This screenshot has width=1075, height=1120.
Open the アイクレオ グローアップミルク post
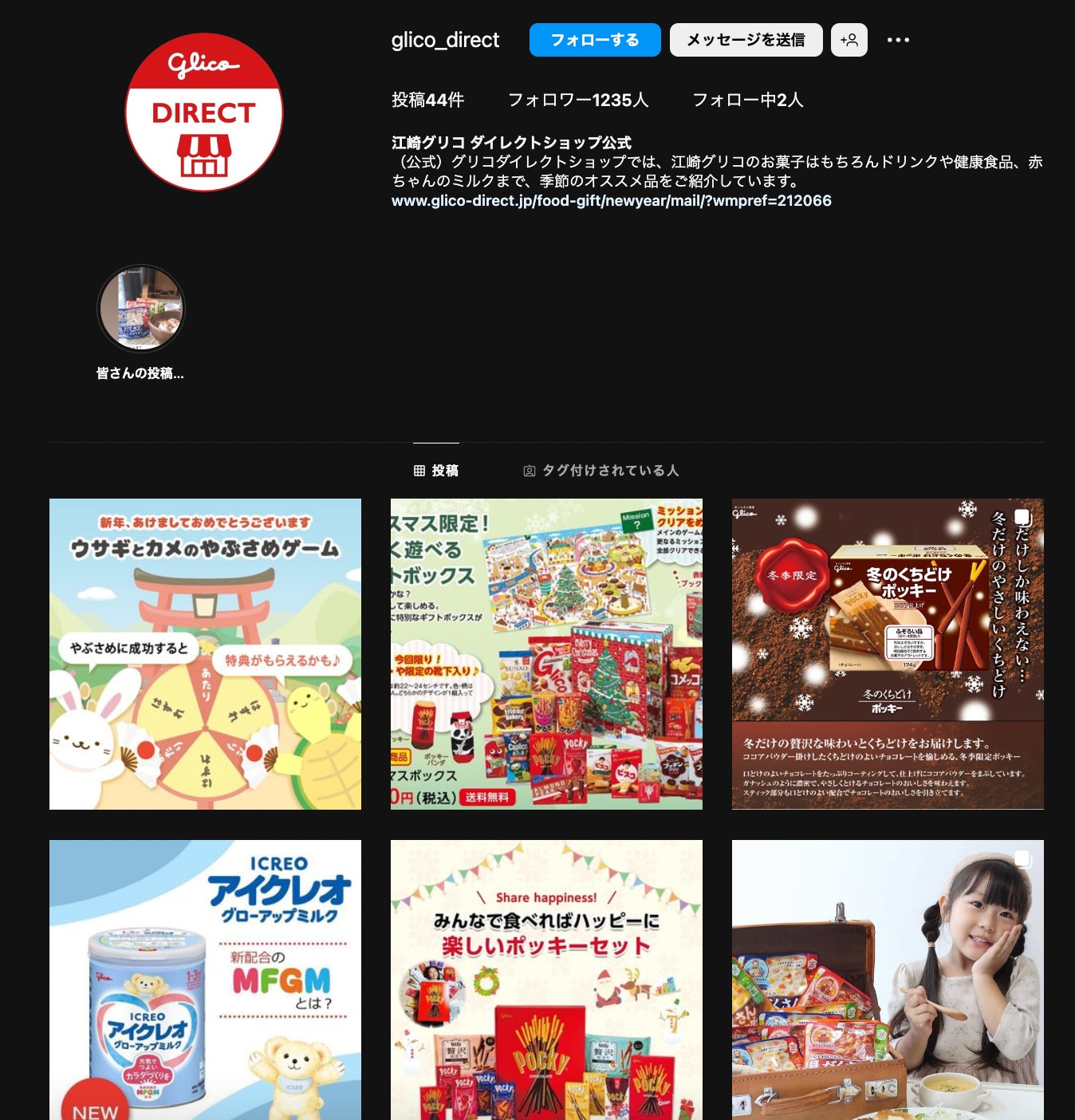click(x=205, y=980)
